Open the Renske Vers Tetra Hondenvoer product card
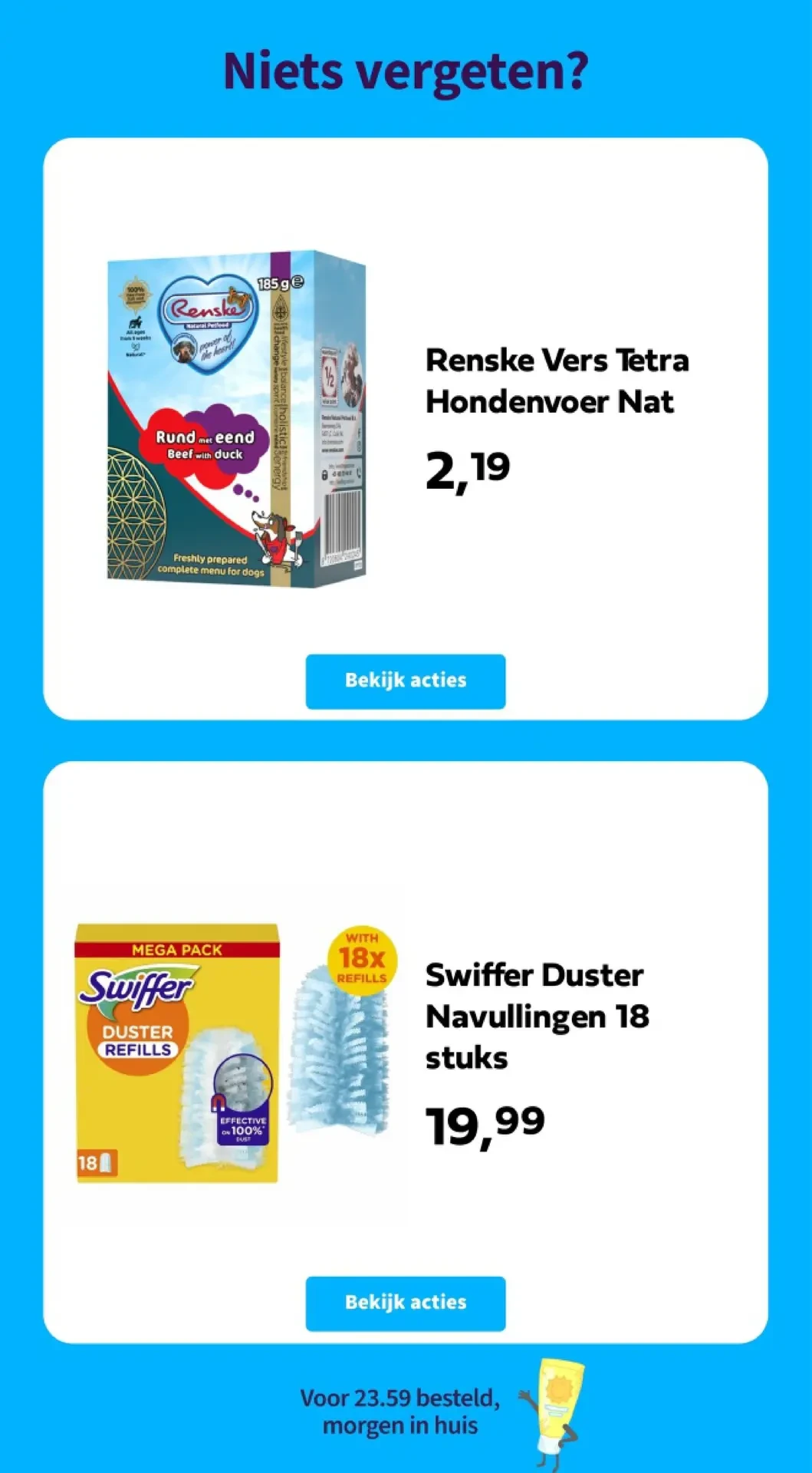This screenshot has width=812, height=1473. click(x=557, y=381)
